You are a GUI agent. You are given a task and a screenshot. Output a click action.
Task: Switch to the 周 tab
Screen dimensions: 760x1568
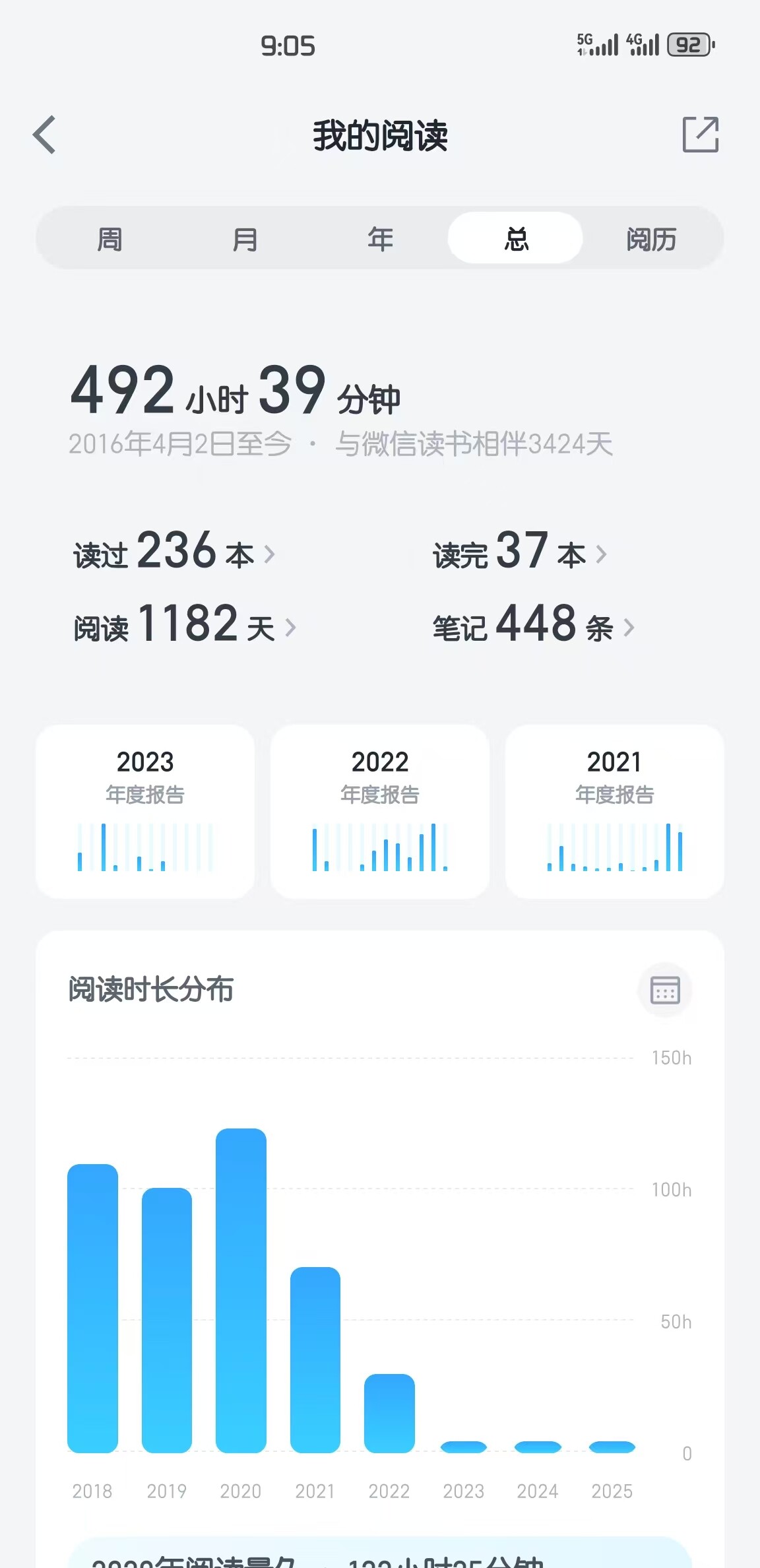pos(110,238)
